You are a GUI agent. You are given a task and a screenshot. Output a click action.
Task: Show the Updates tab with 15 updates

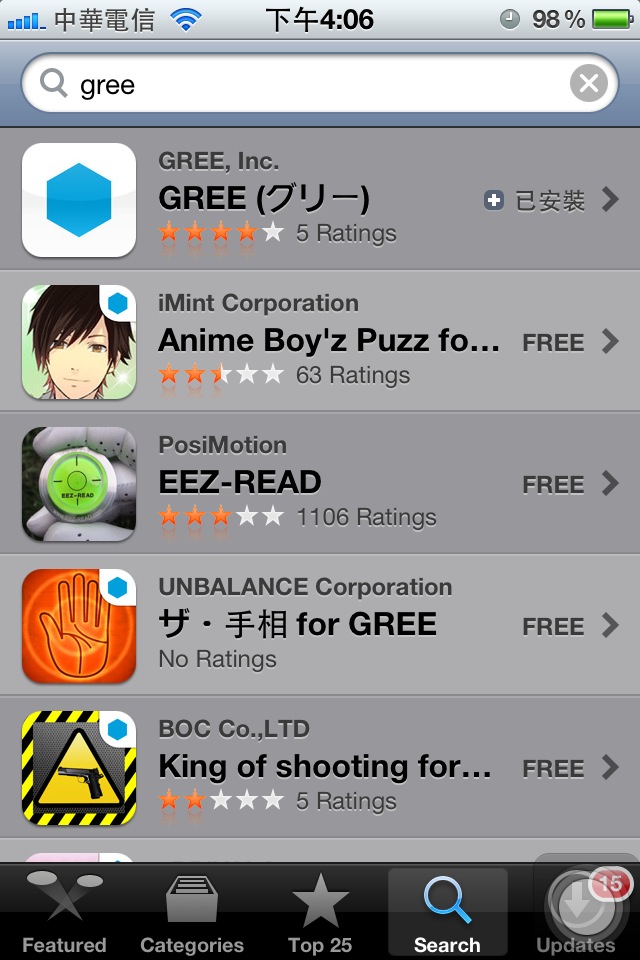tap(576, 912)
